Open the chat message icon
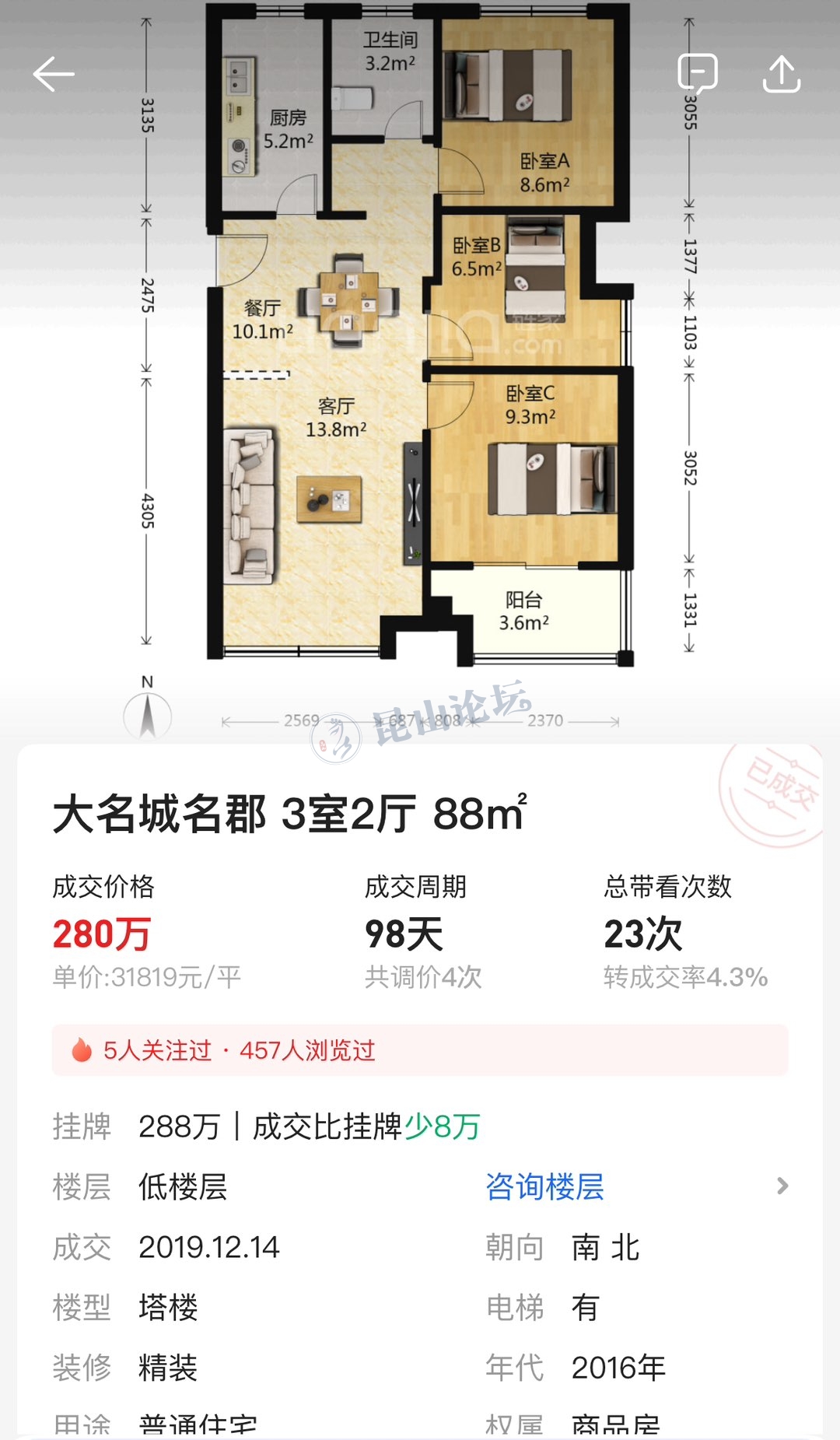 click(x=697, y=75)
